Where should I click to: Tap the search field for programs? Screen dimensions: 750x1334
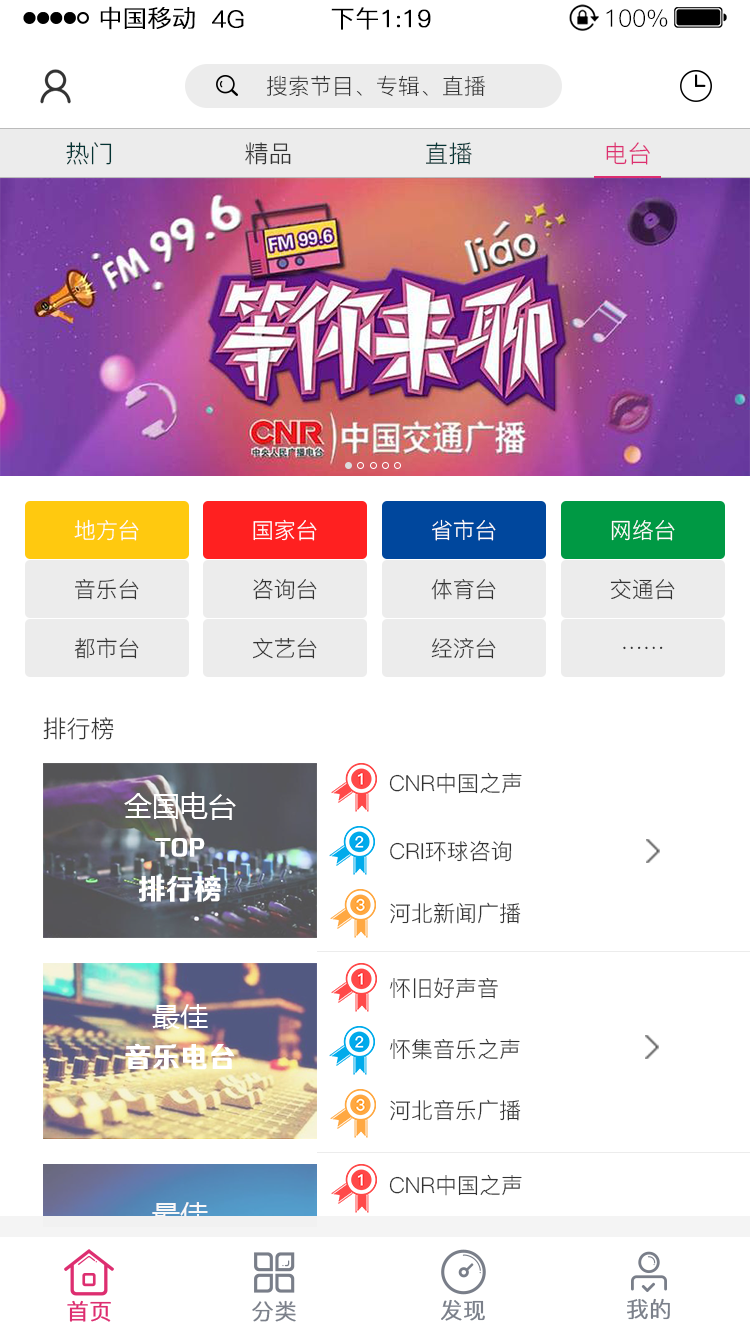click(x=373, y=87)
